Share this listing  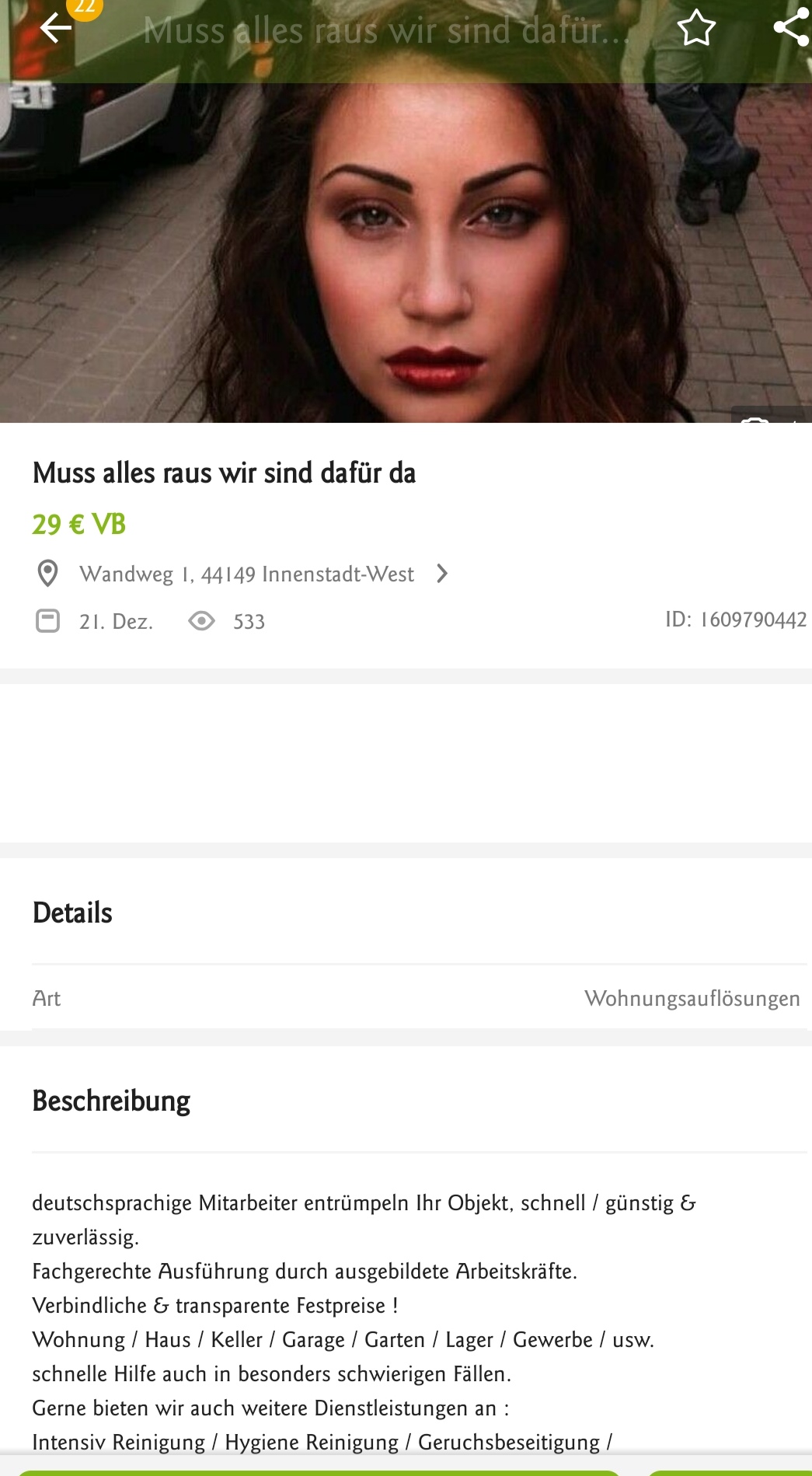792,28
